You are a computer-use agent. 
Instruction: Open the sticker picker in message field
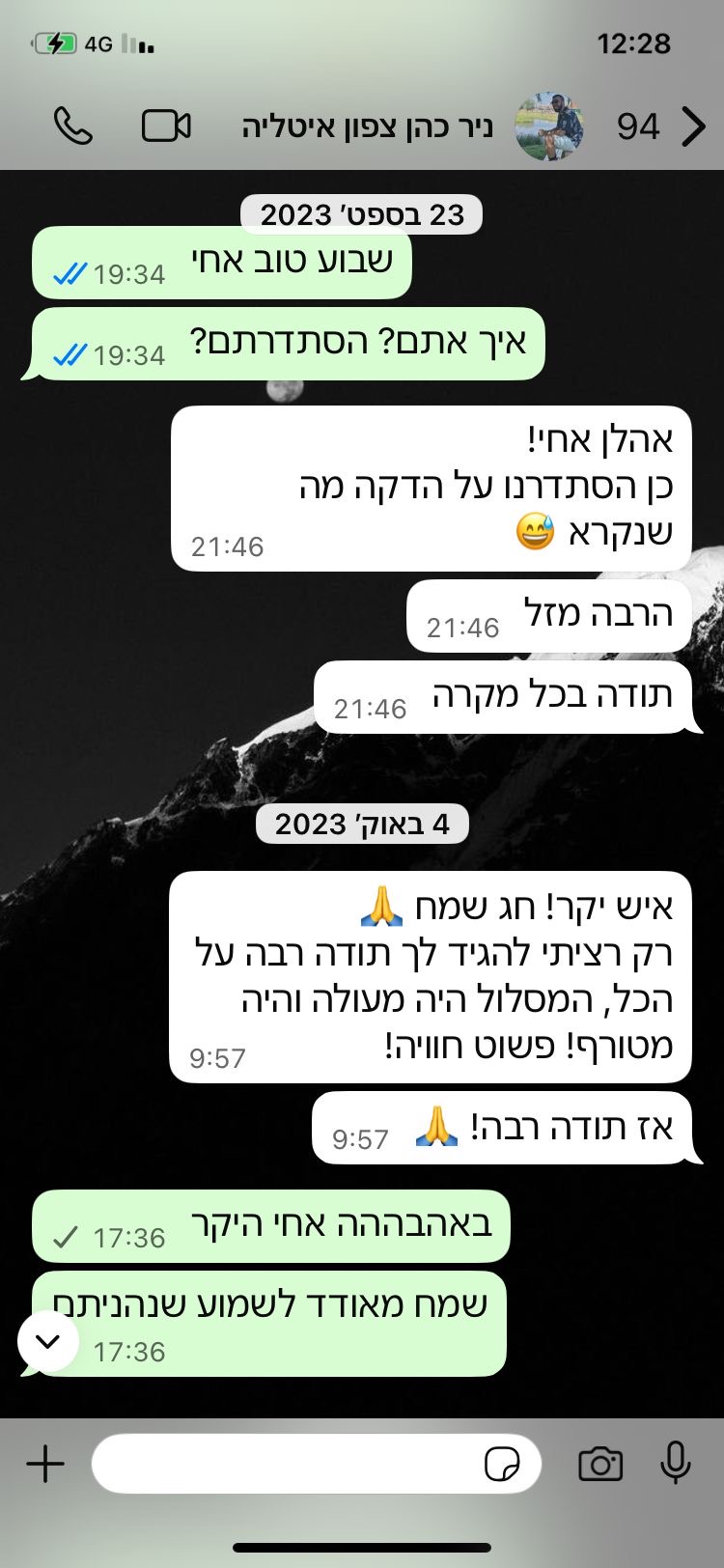click(502, 1464)
